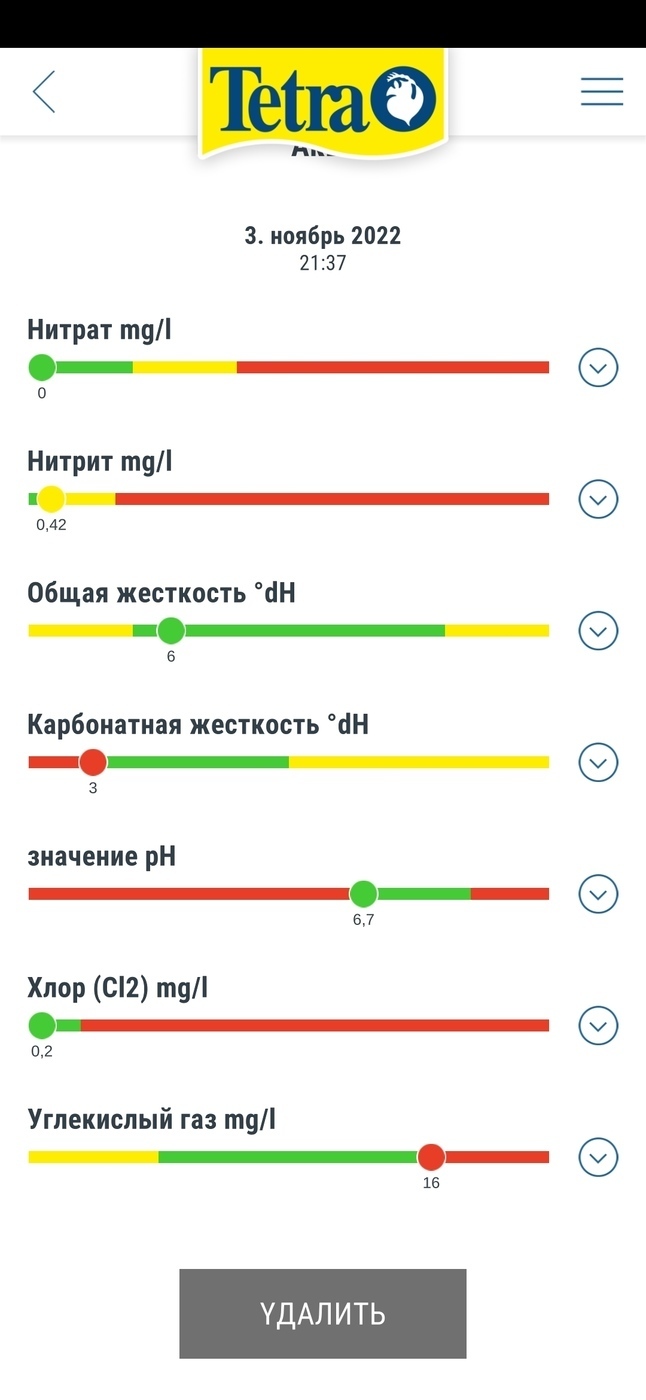This screenshot has height=1400, width=646.
Task: Expand the Углекислый газ details
Action: point(599,1158)
